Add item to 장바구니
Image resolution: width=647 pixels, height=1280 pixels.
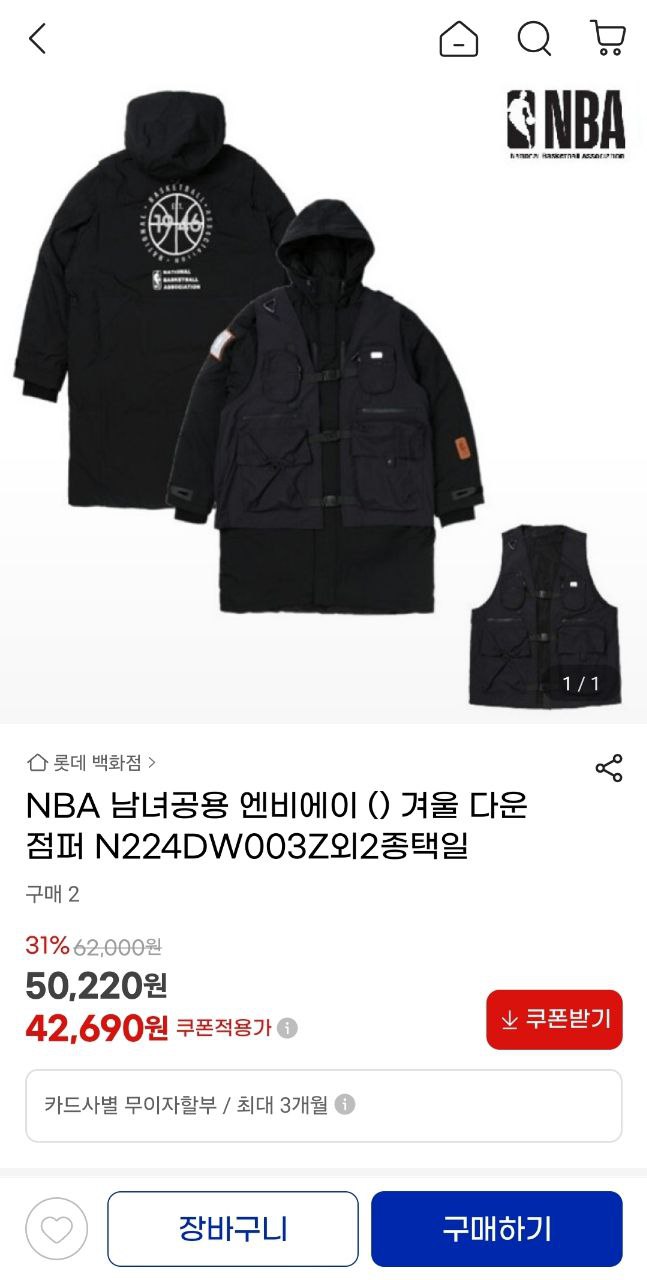point(233,1229)
